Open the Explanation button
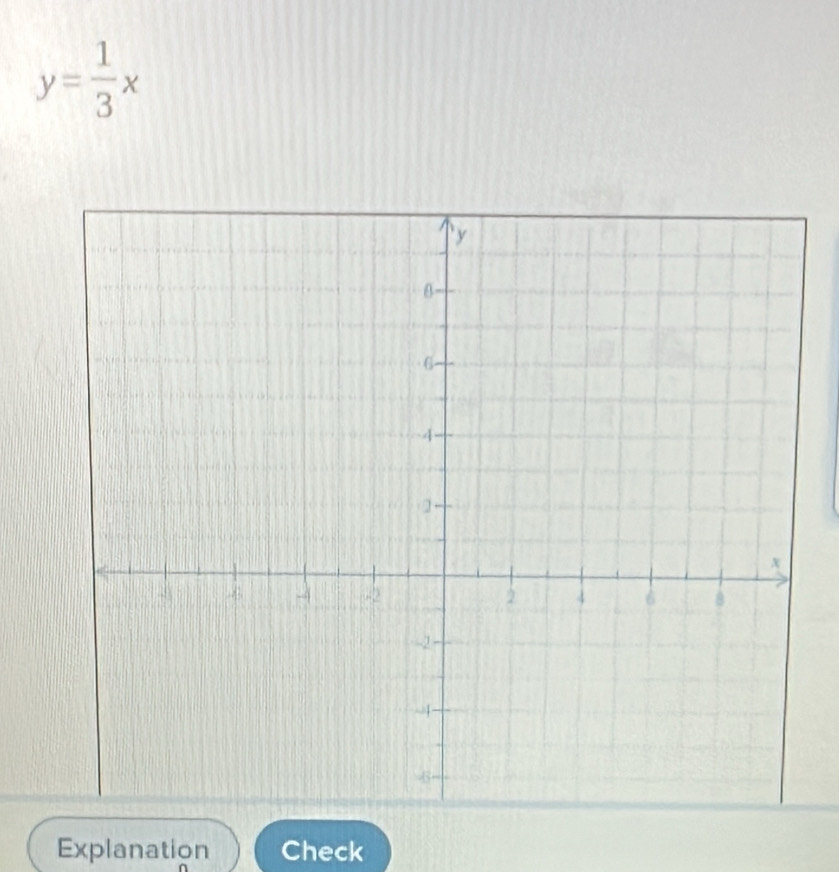This screenshot has height=872, width=839. coord(134,850)
